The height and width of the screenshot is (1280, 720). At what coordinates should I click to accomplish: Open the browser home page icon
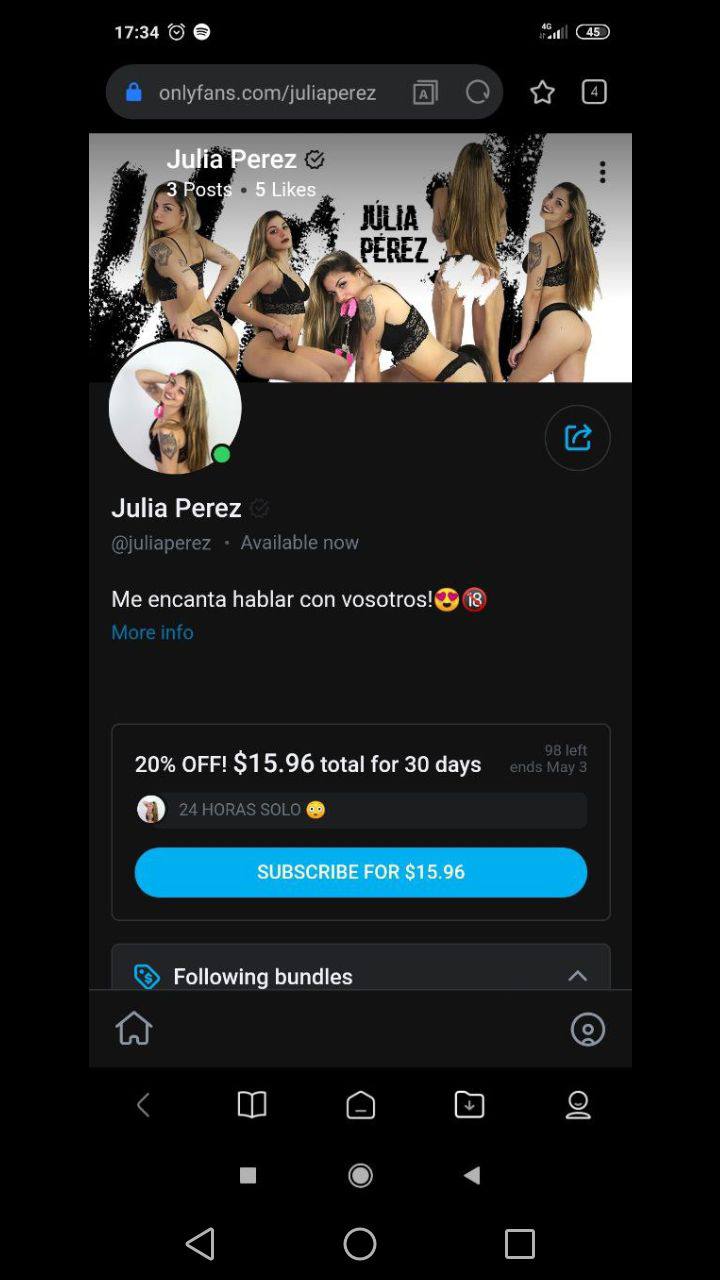[360, 1105]
